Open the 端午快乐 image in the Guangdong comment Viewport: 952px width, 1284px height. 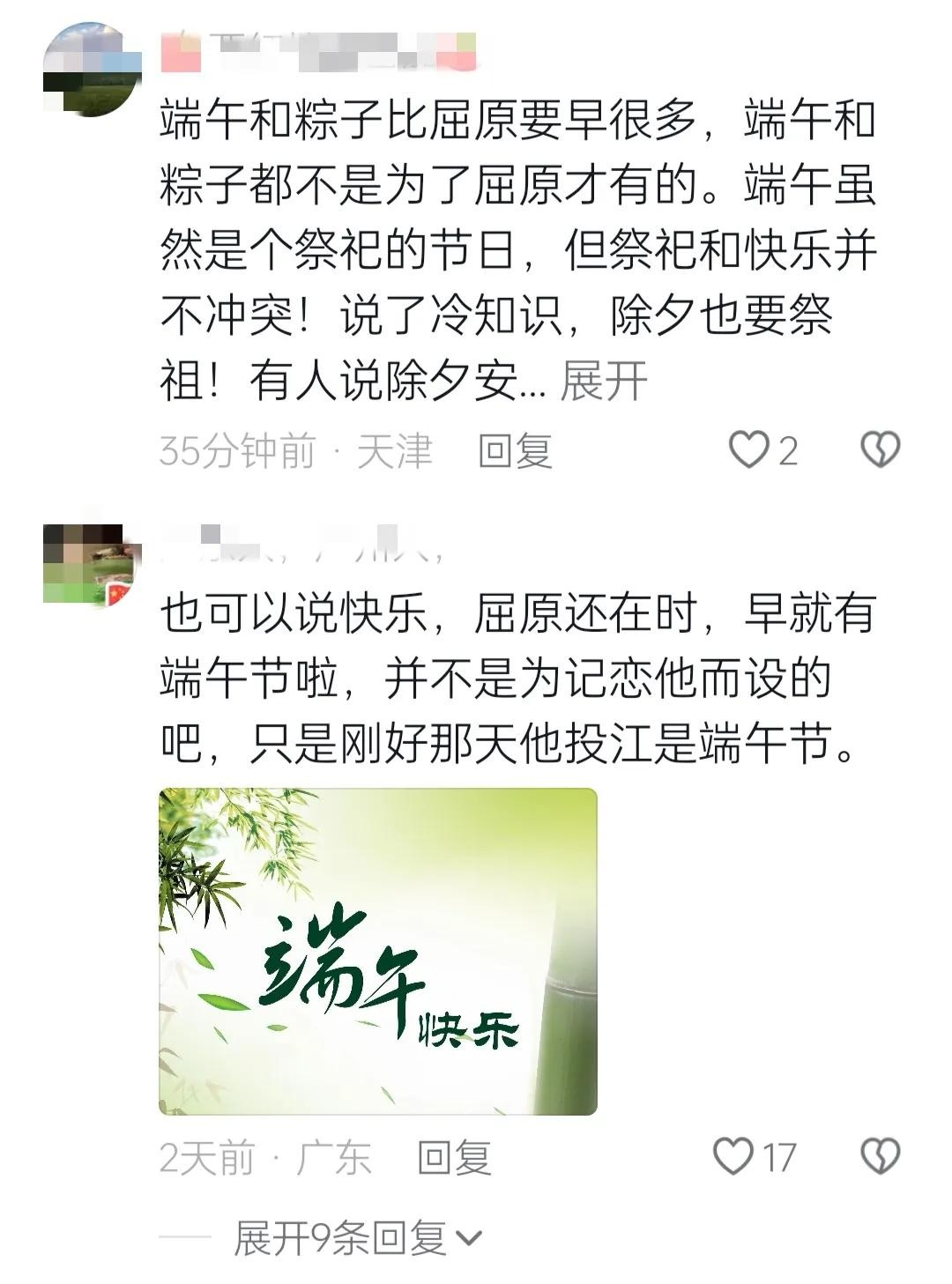[x=378, y=951]
